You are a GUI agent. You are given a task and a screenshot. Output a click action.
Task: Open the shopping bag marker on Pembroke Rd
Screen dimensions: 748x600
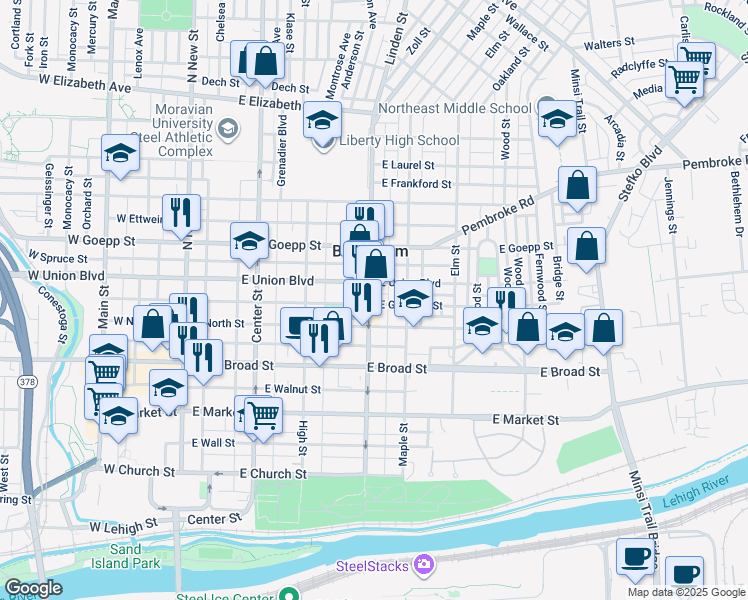coord(577,185)
